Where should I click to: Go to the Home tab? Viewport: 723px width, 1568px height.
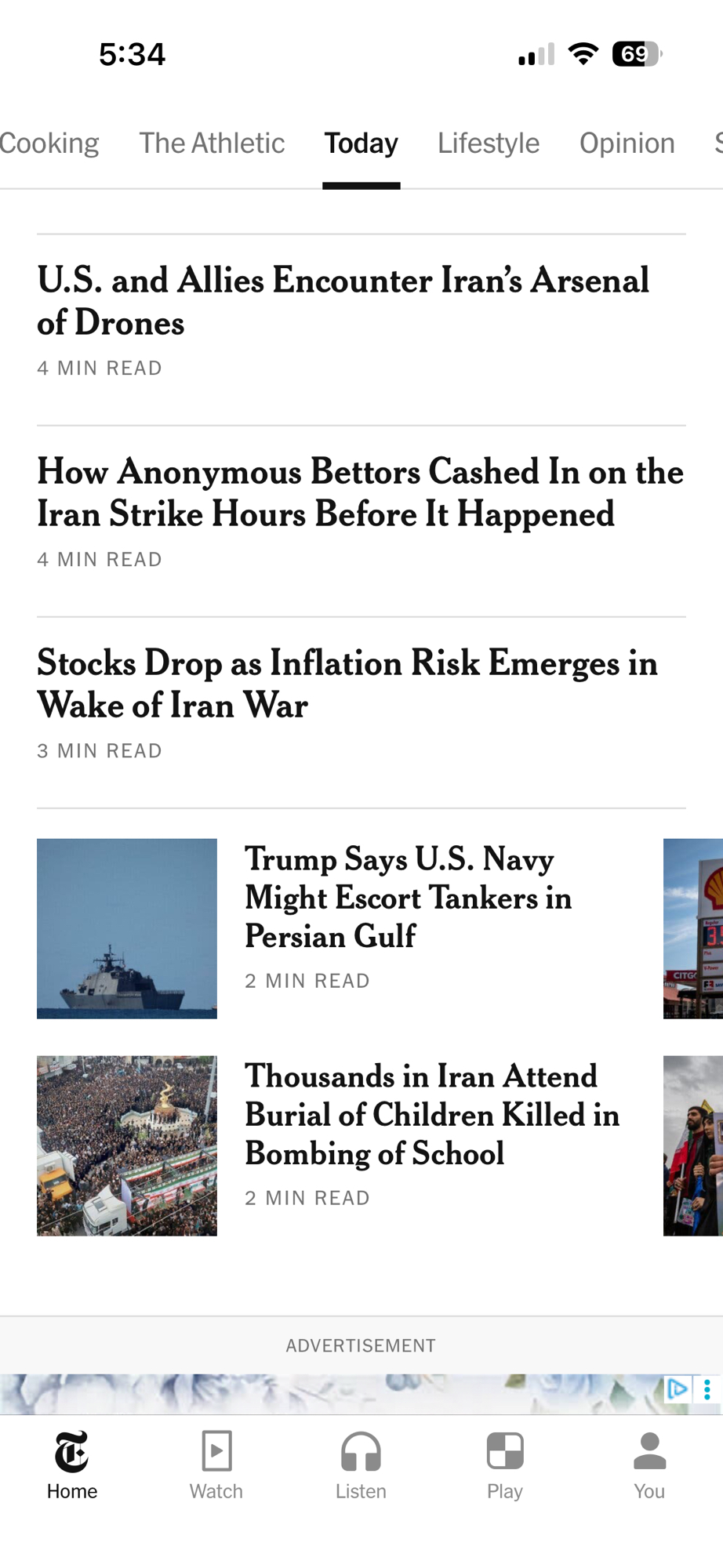point(72,1465)
